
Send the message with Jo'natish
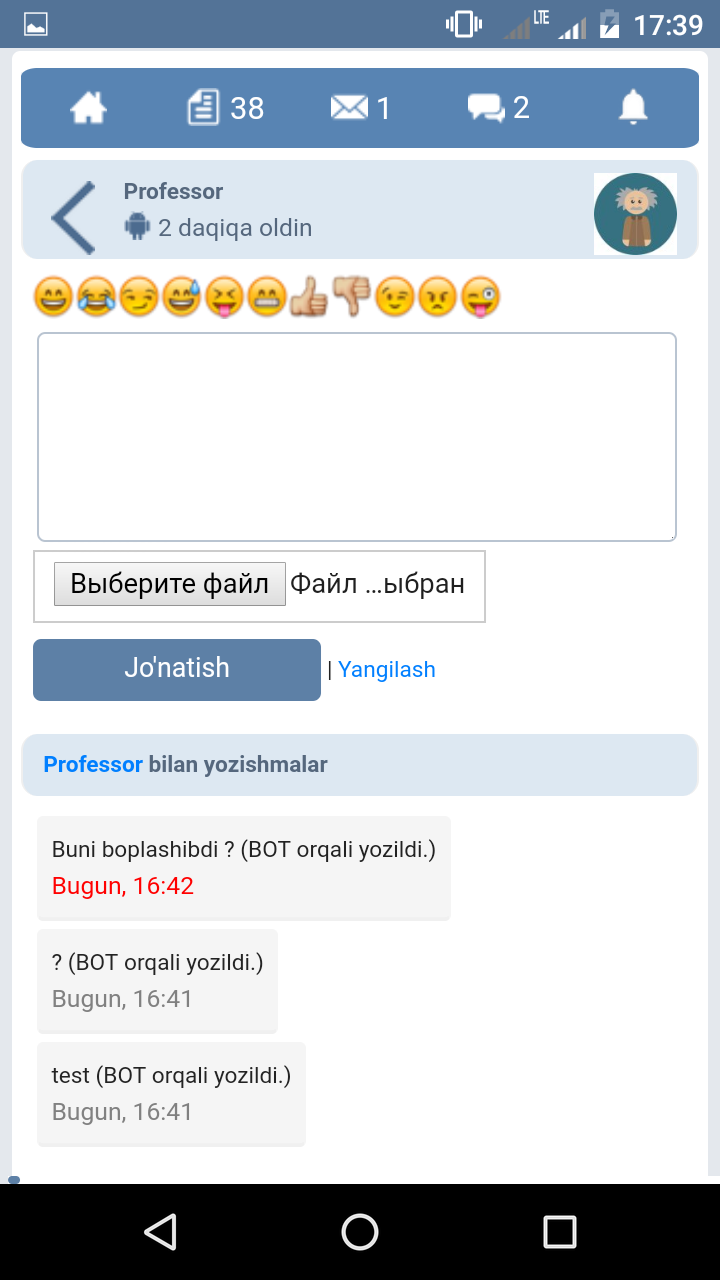(177, 669)
